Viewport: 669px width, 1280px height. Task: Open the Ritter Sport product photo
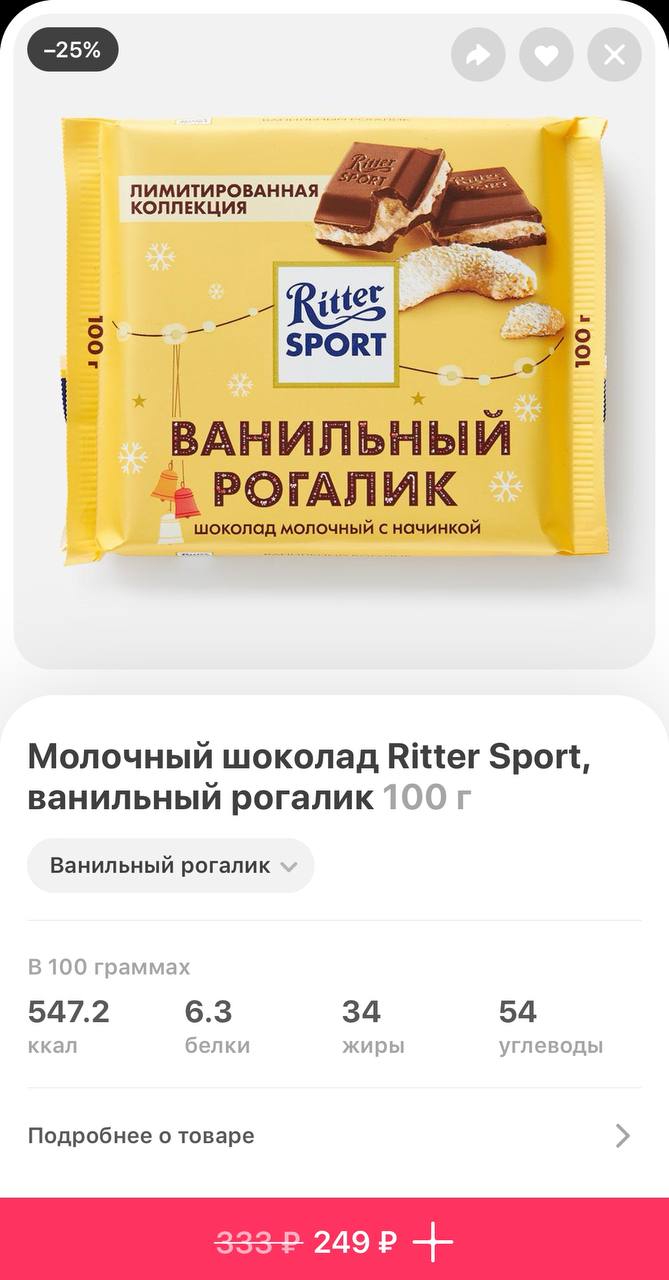(334, 340)
